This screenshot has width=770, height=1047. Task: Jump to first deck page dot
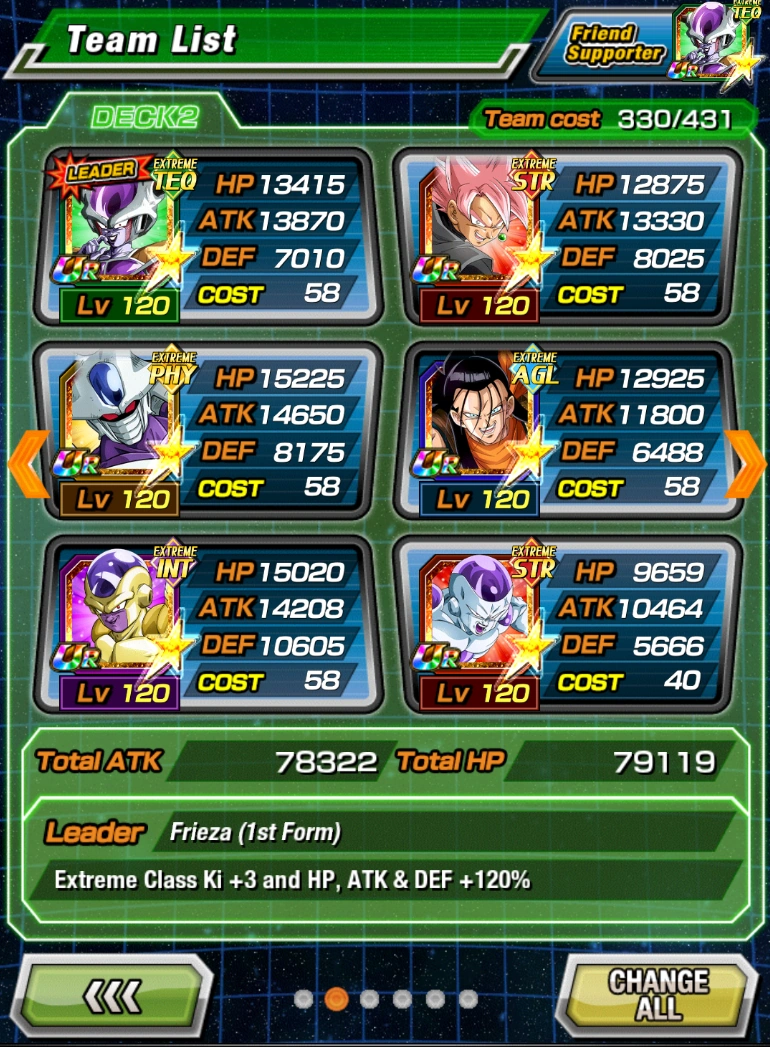point(303,998)
